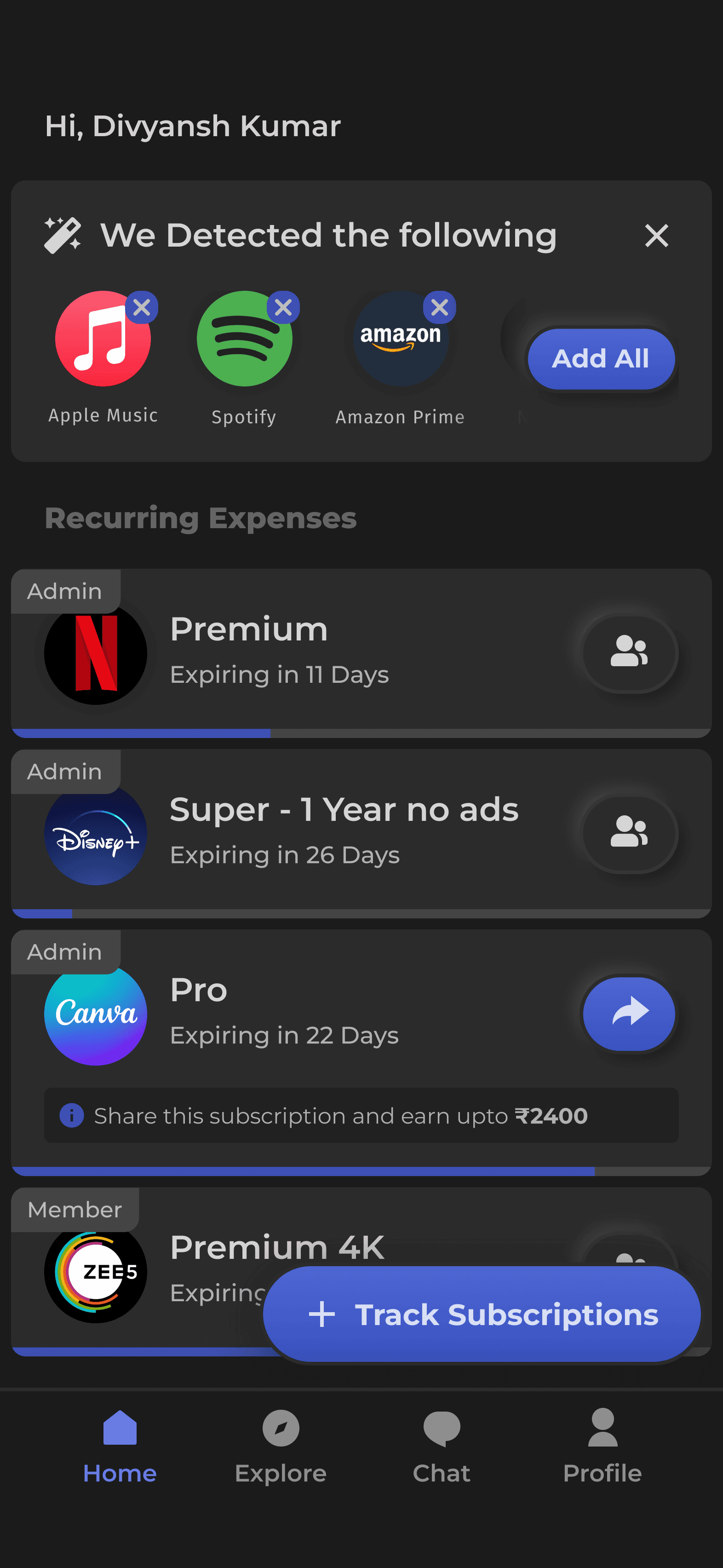View members of Disney+ Super plan
723x1568 pixels.
[x=629, y=833]
